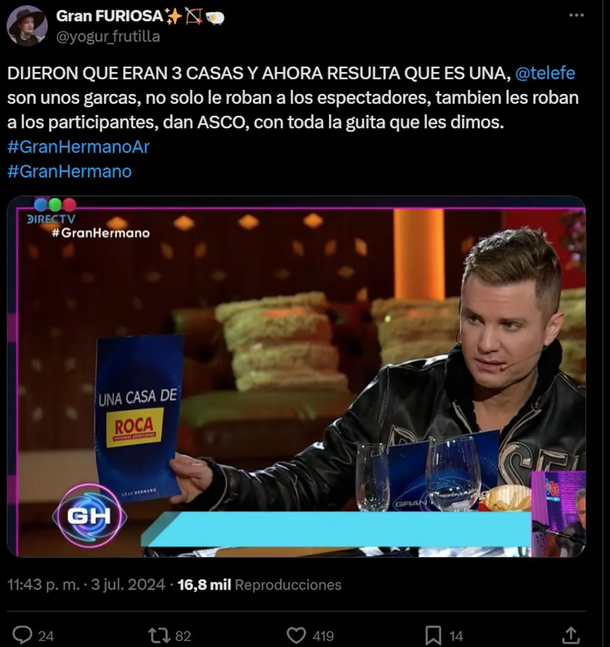Viewport: 610px width, 647px height.
Task: Open the @yogur_frutilla profile handle
Action: [x=108, y=37]
